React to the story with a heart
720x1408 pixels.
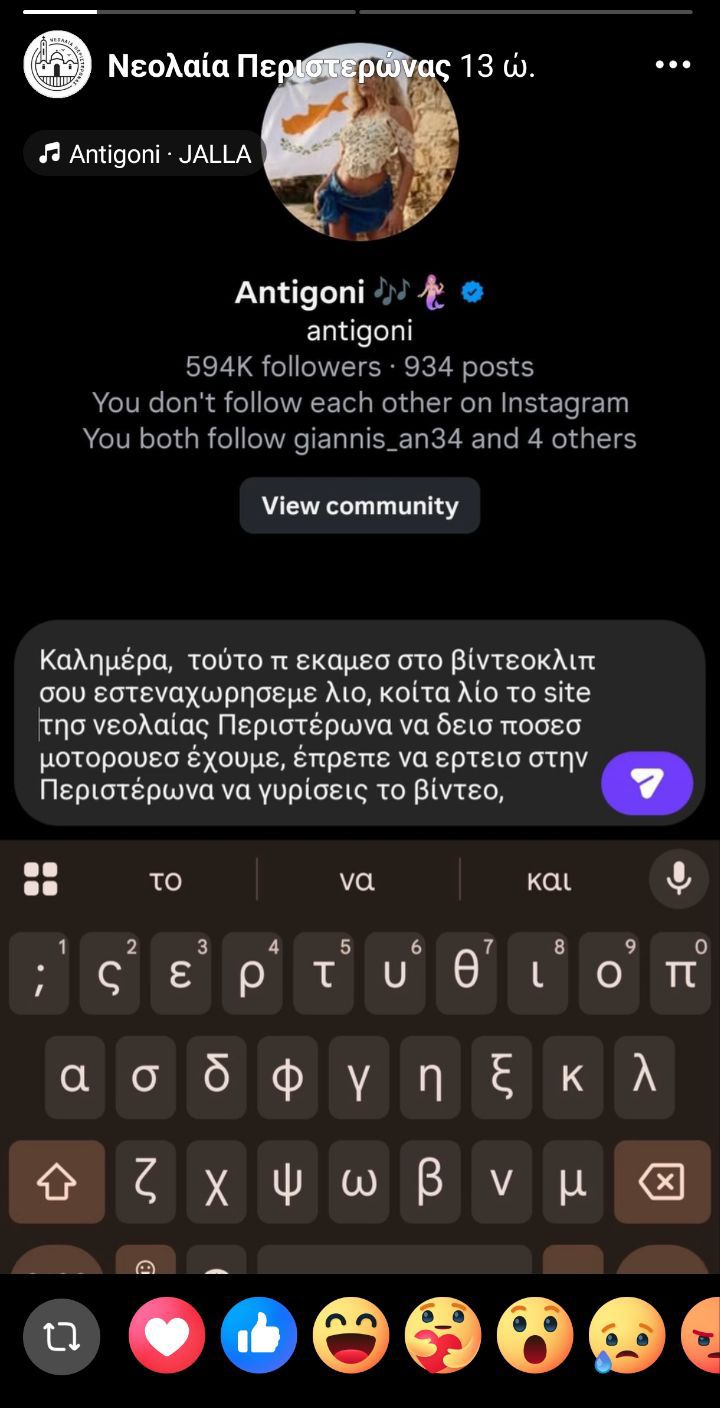[x=167, y=1336]
